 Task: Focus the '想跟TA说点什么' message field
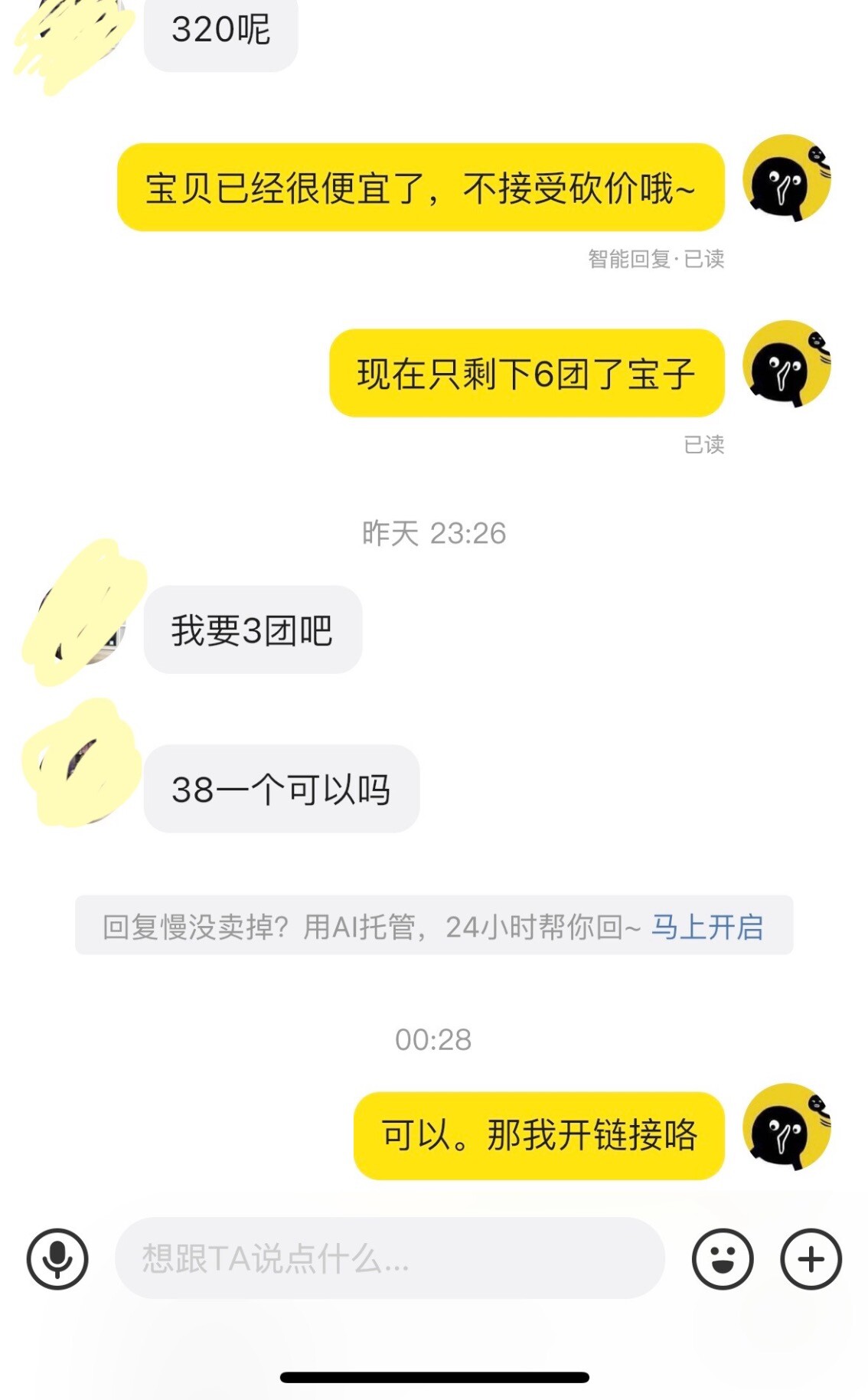tap(390, 1258)
